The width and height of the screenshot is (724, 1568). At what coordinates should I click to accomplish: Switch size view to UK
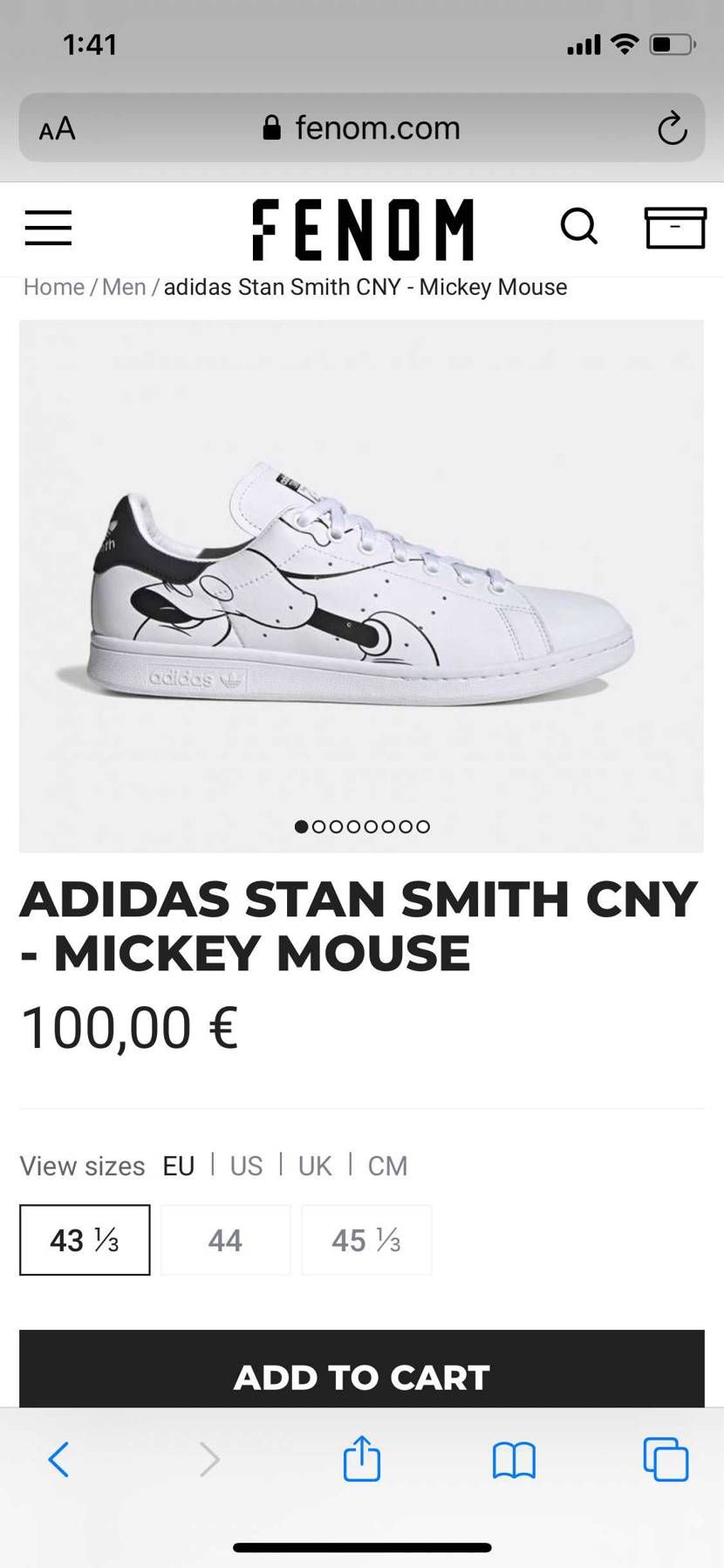point(315,1166)
